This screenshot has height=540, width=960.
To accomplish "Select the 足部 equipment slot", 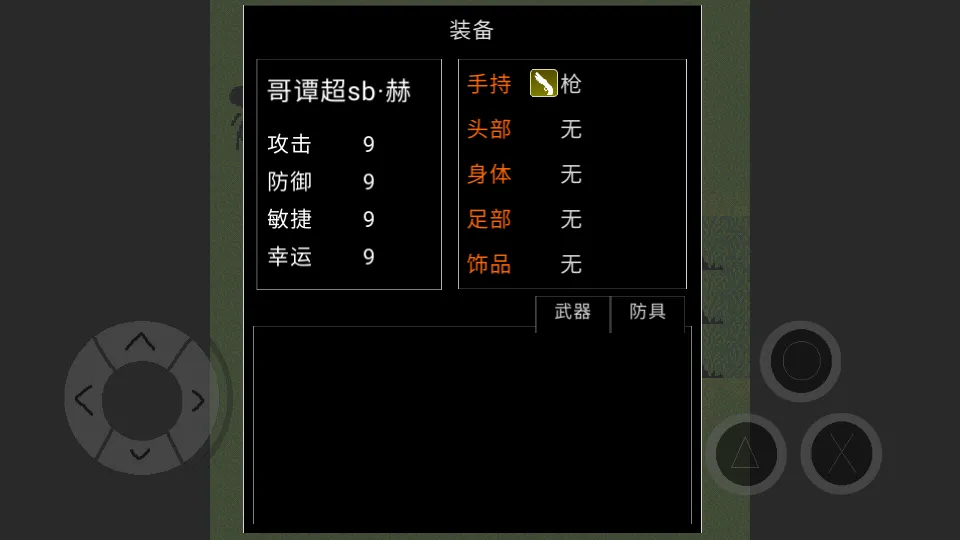I will tap(490, 219).
